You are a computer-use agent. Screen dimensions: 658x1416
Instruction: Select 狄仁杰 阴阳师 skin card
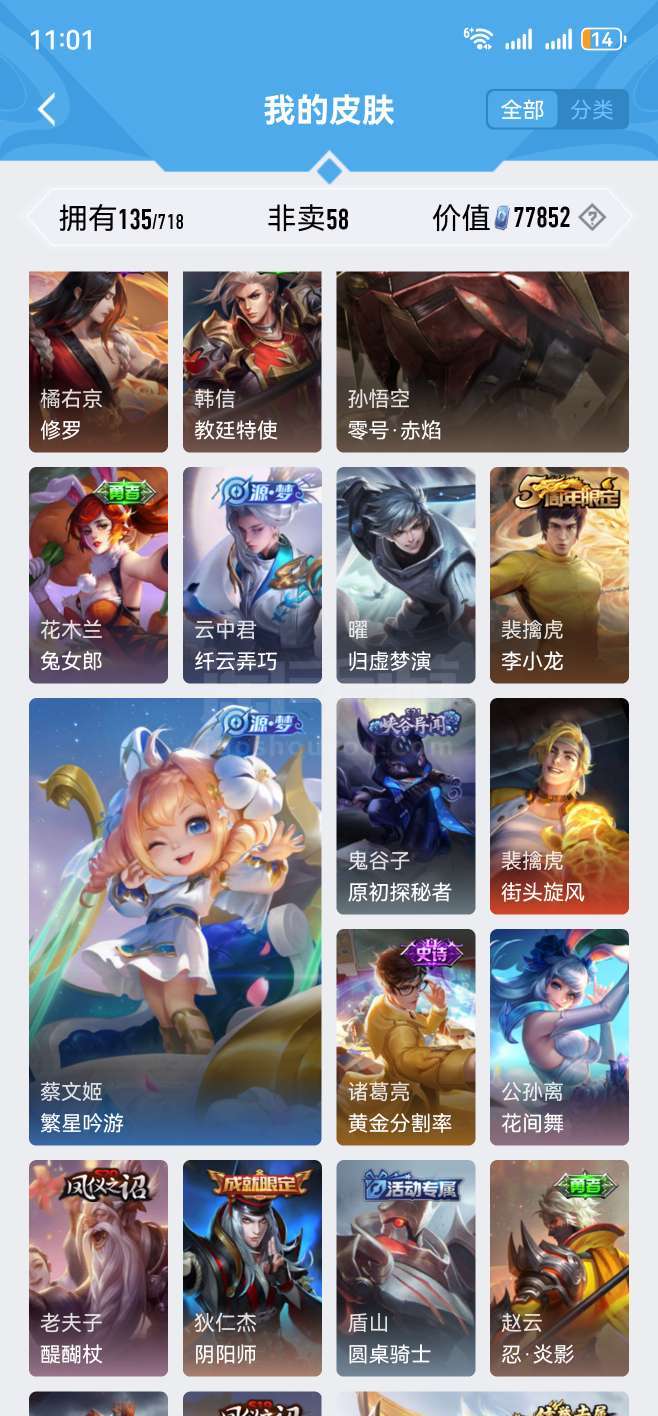(252, 1268)
